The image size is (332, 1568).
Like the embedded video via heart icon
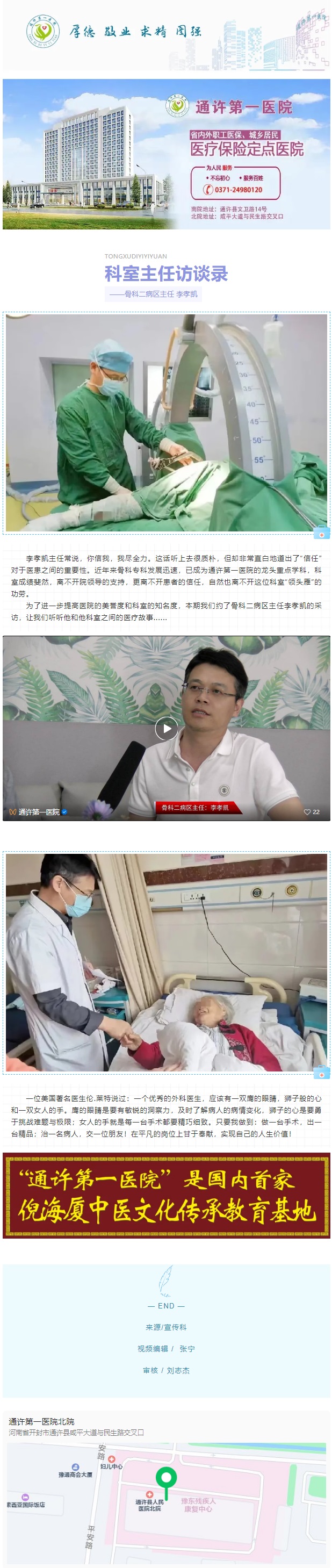(x=307, y=812)
